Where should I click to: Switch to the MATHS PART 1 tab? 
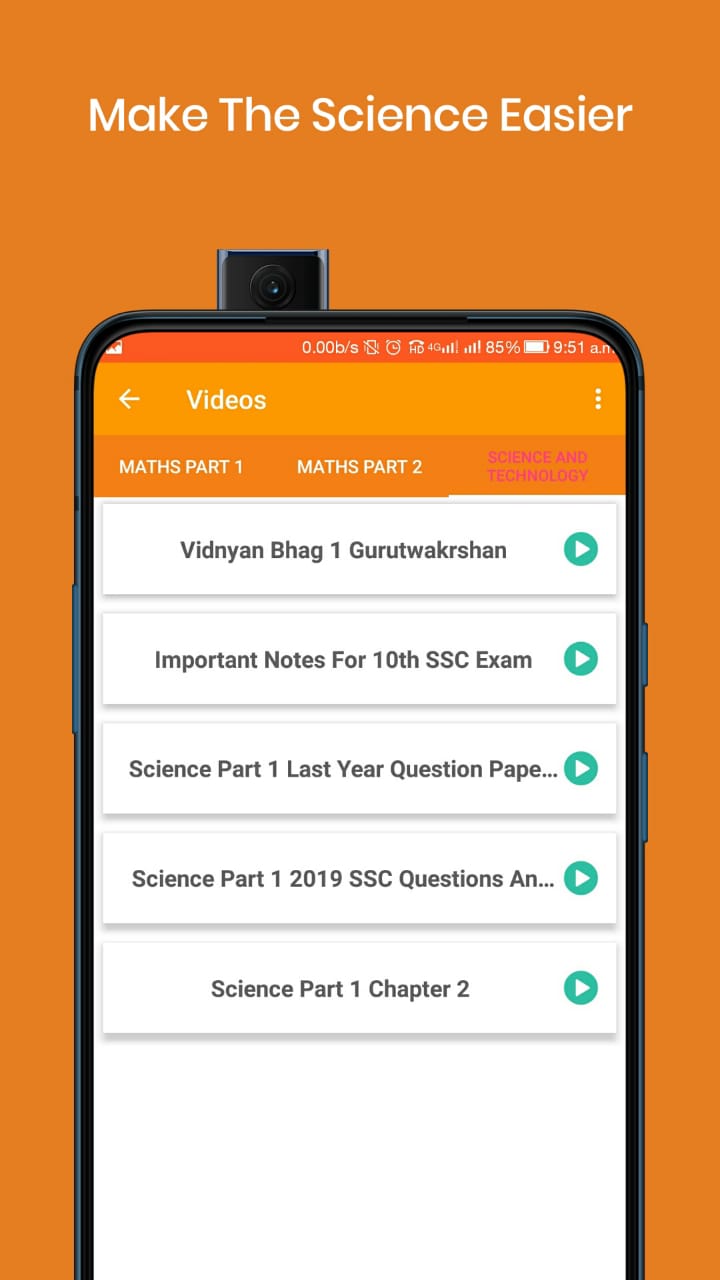coord(181,466)
